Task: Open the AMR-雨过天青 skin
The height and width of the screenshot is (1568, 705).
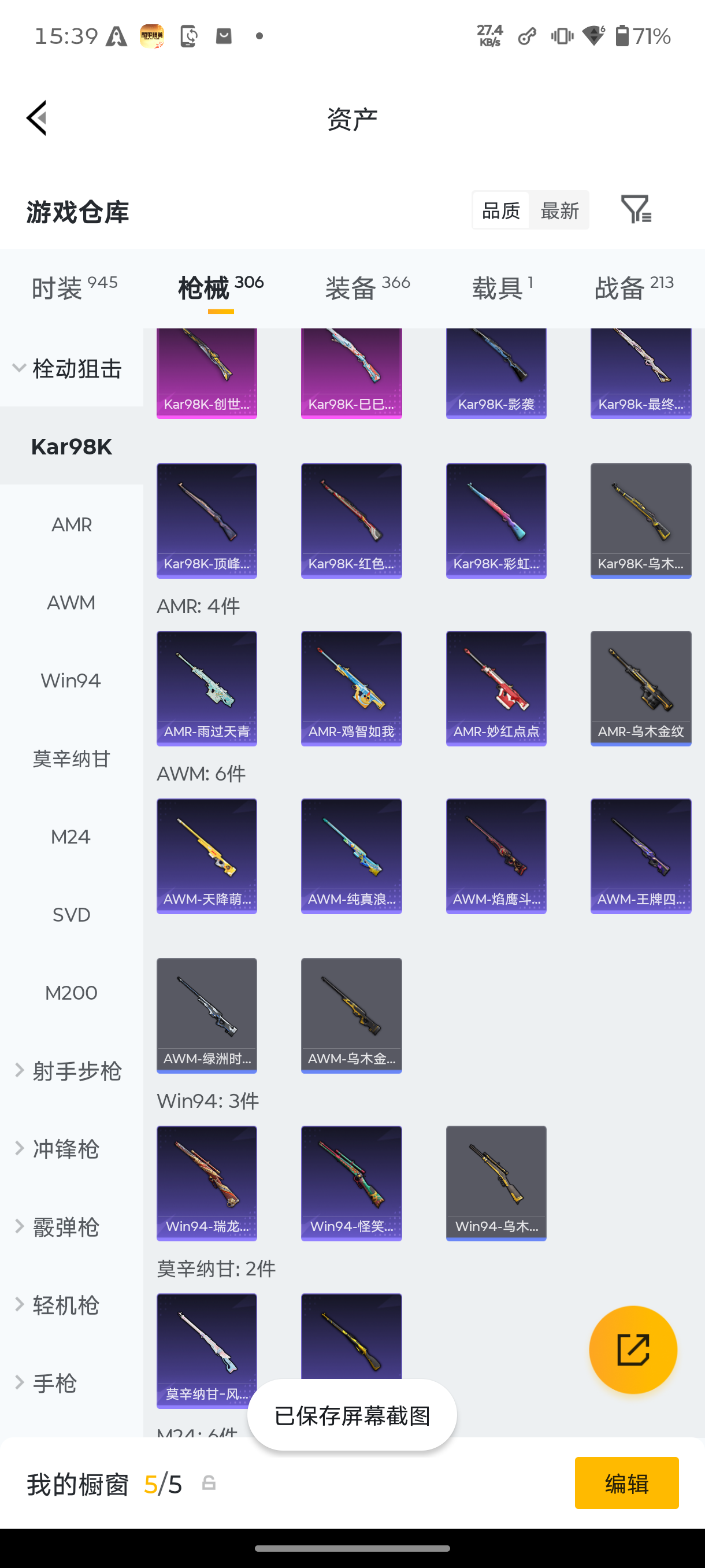Action: pyautogui.click(x=207, y=688)
